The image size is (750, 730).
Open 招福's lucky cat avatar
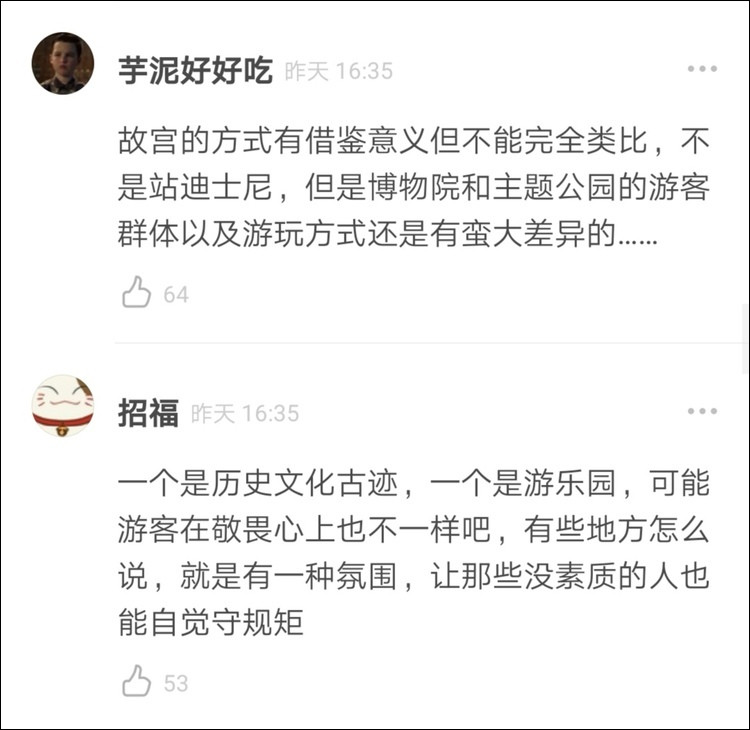pyautogui.click(x=63, y=406)
